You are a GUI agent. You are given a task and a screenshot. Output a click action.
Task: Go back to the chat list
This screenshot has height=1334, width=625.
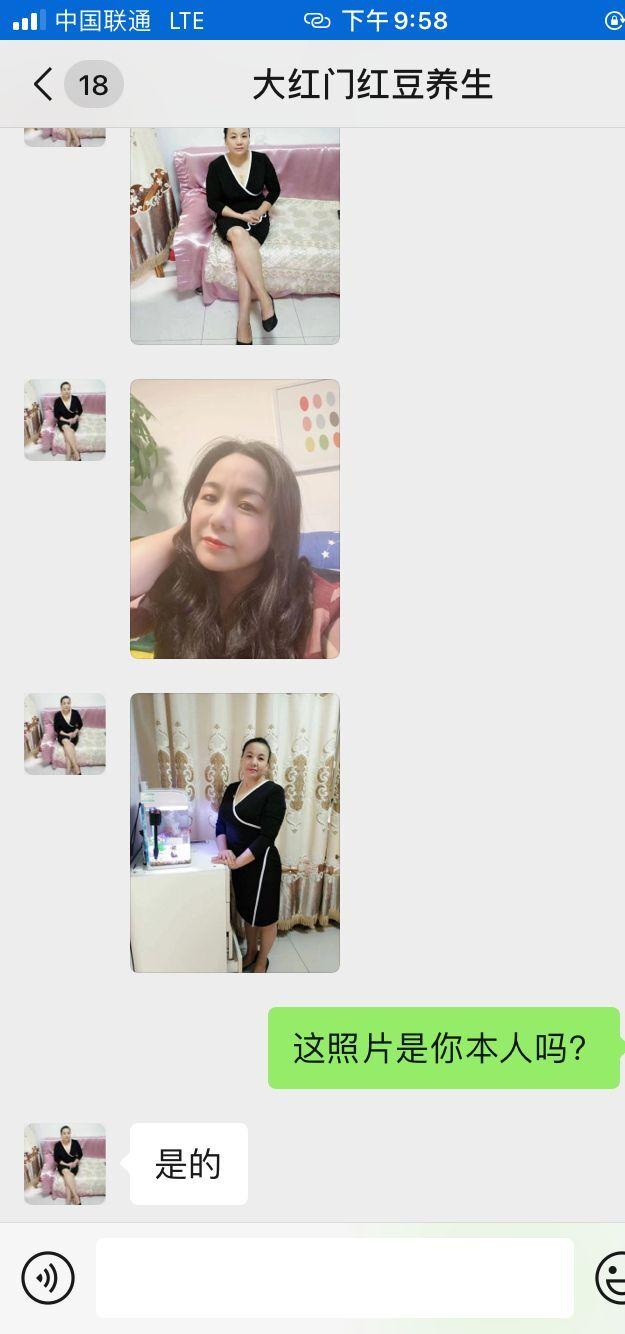tap(42, 85)
